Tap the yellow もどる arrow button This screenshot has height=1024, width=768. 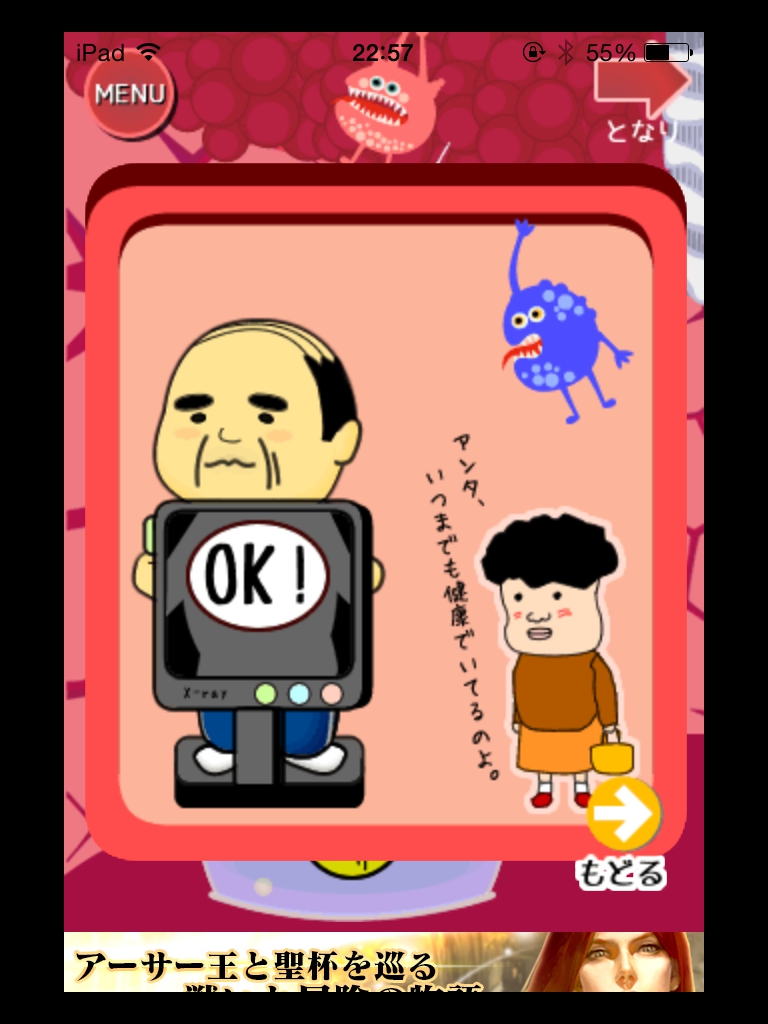coord(623,817)
